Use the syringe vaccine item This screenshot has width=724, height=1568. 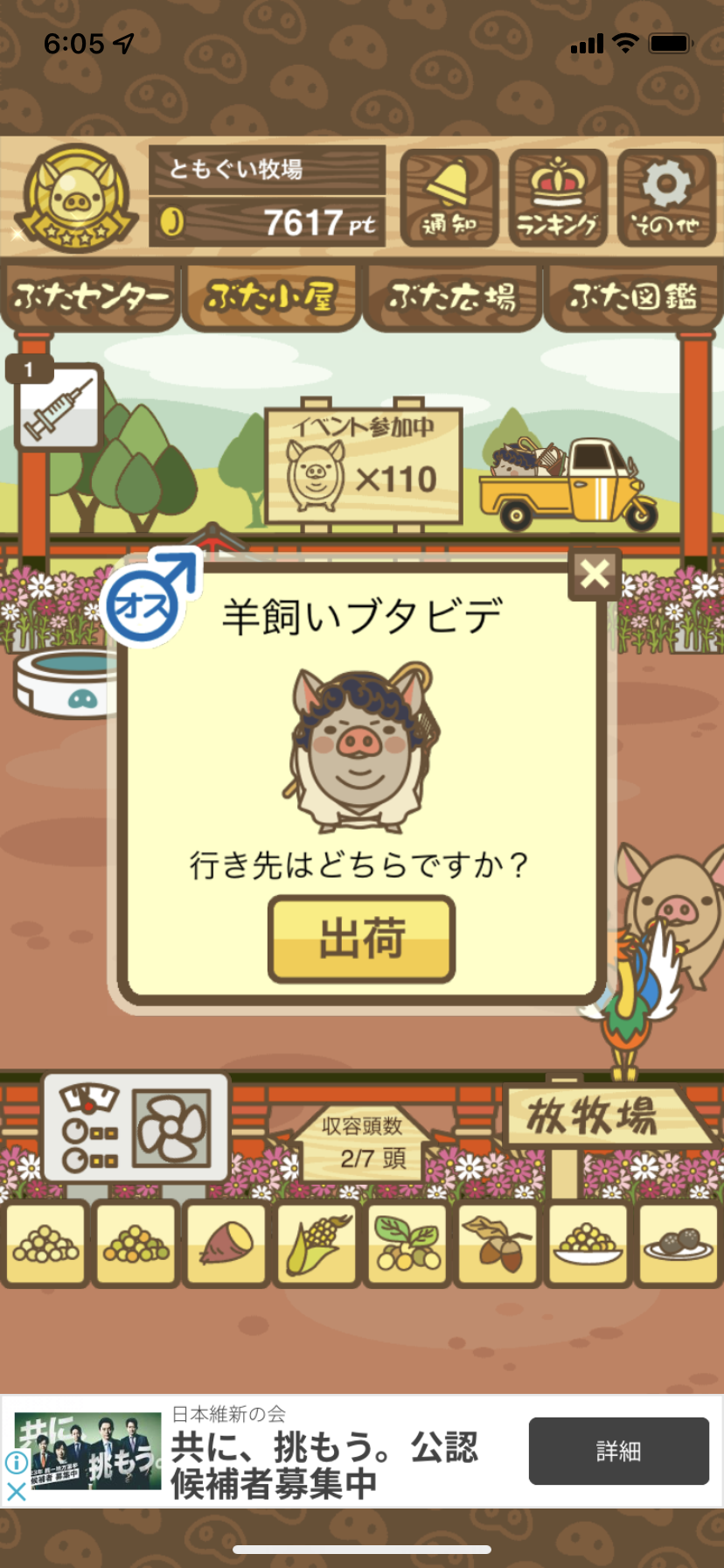pyautogui.click(x=59, y=407)
